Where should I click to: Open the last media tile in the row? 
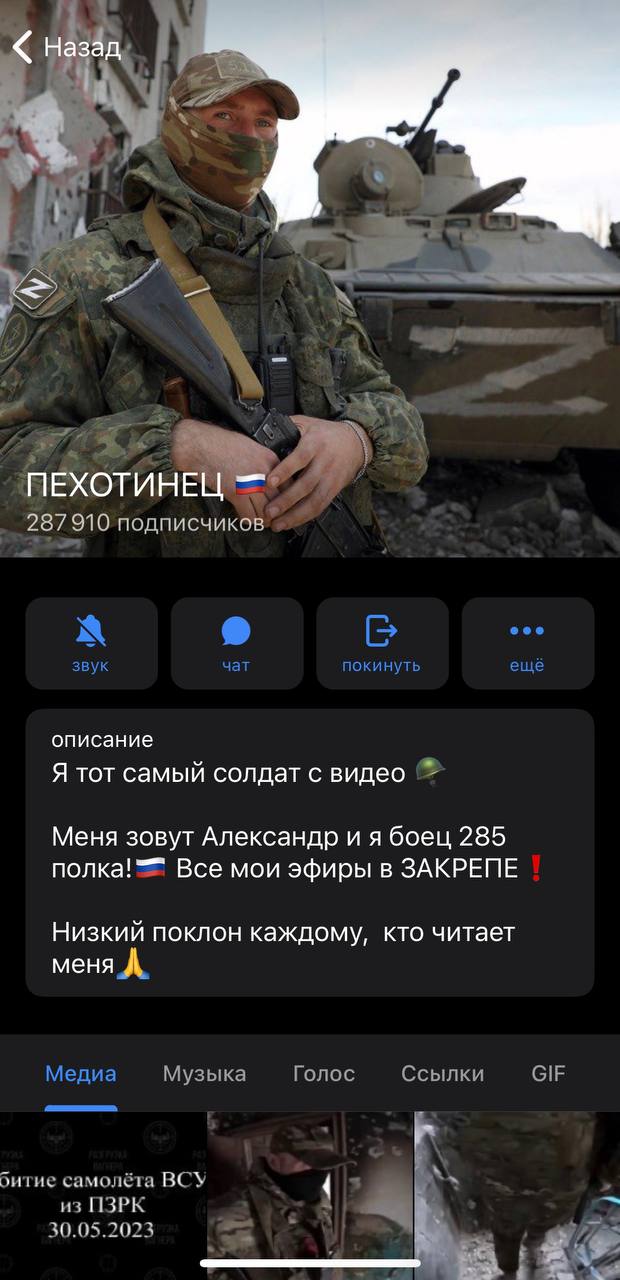coord(517,1195)
